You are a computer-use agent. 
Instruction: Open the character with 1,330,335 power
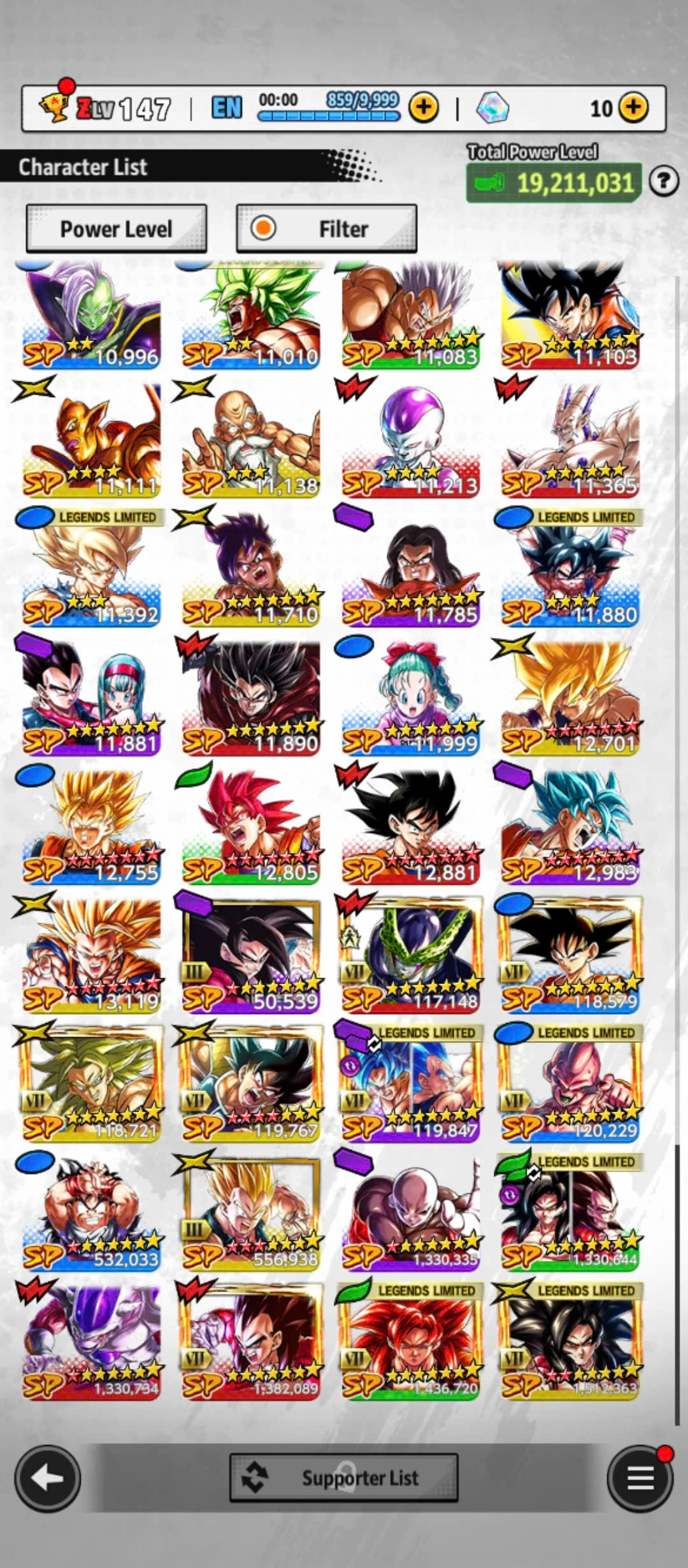pyautogui.click(x=410, y=1211)
